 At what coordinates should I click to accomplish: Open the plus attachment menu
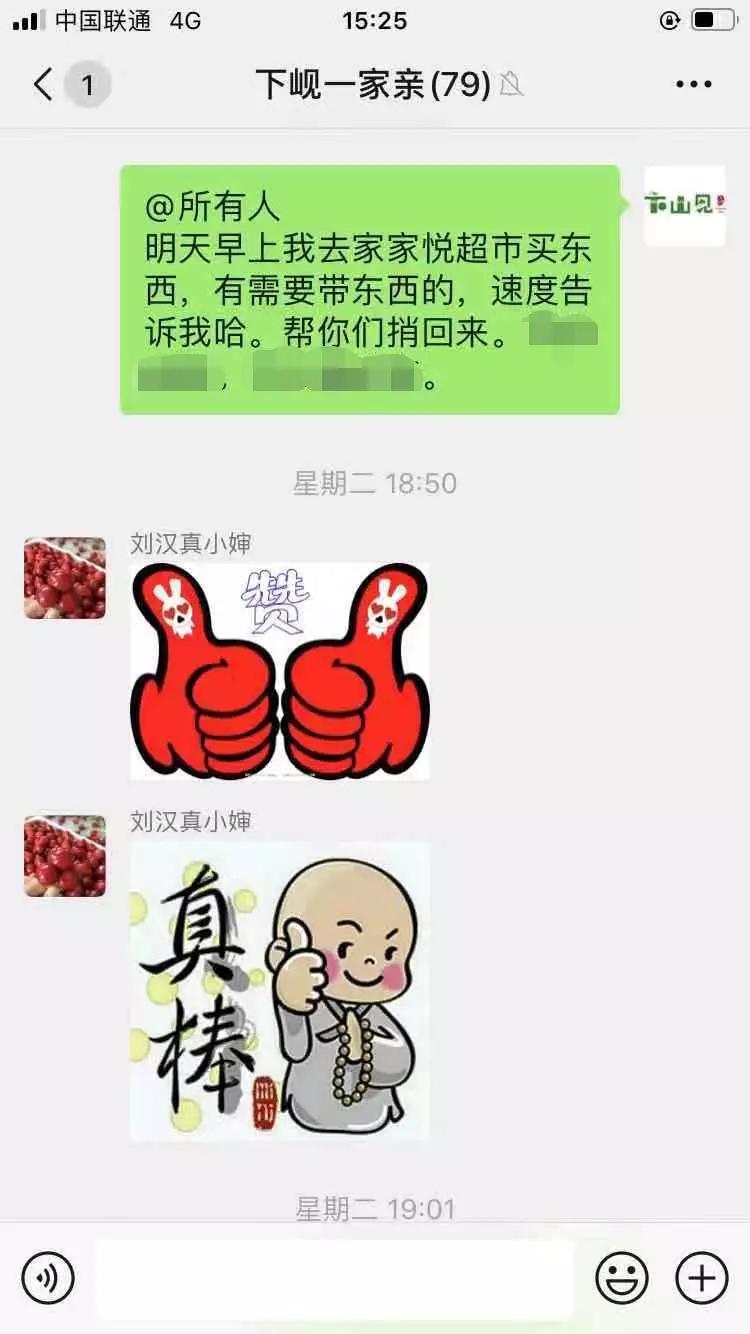tap(700, 1276)
